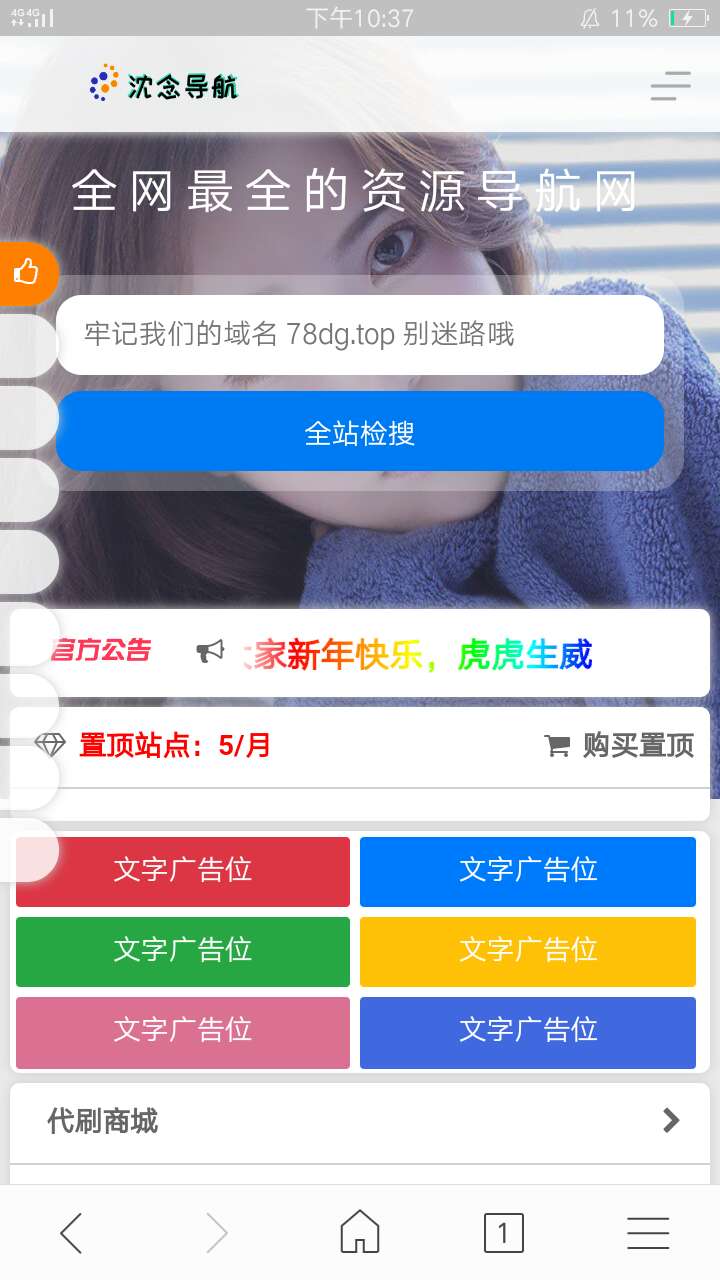Expand the 代刷商城 category row
The height and width of the screenshot is (1280, 720).
point(360,1121)
